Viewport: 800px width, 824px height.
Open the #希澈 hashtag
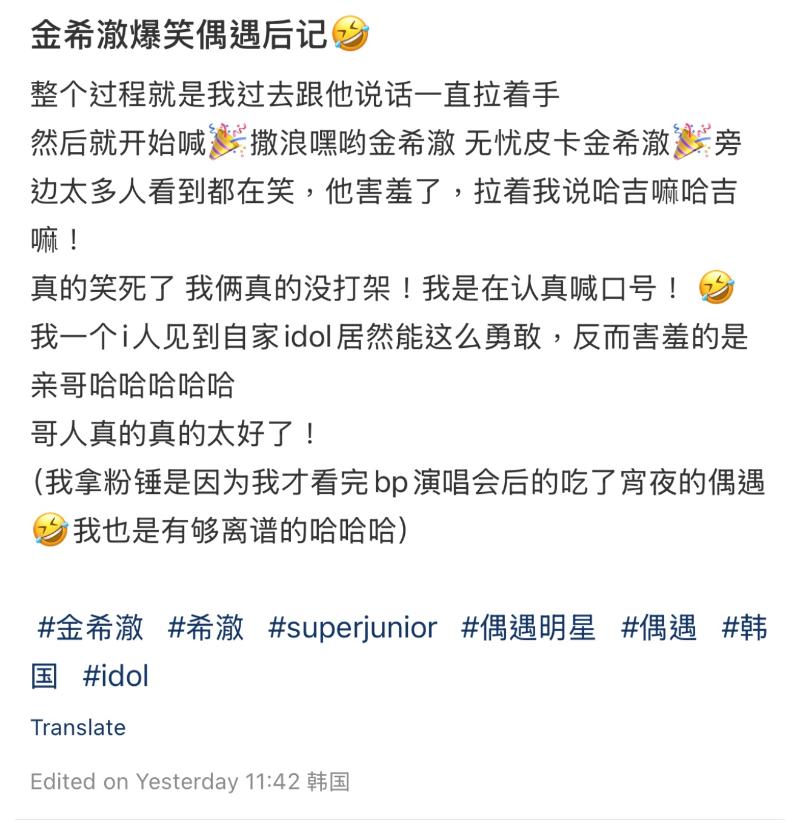pos(205,628)
